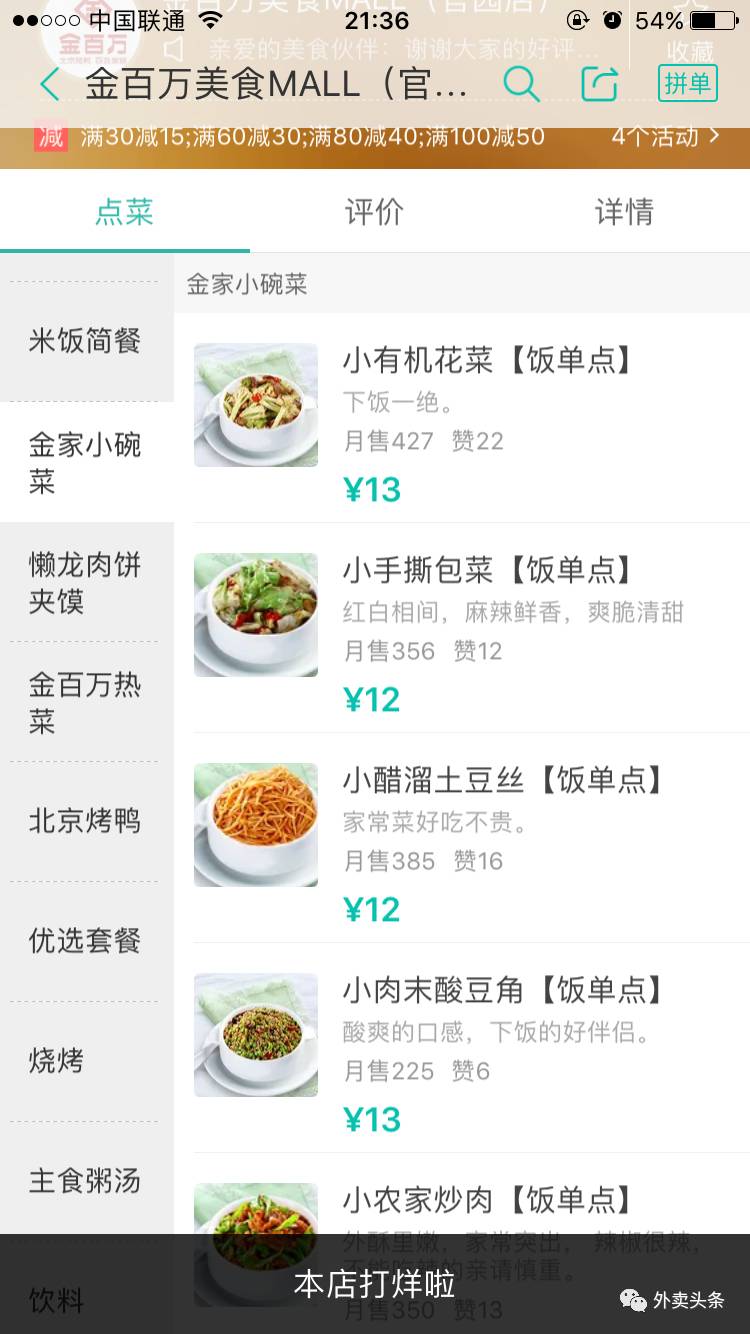
Task: View details of 小手撕包菜
Action: [x=487, y=571]
